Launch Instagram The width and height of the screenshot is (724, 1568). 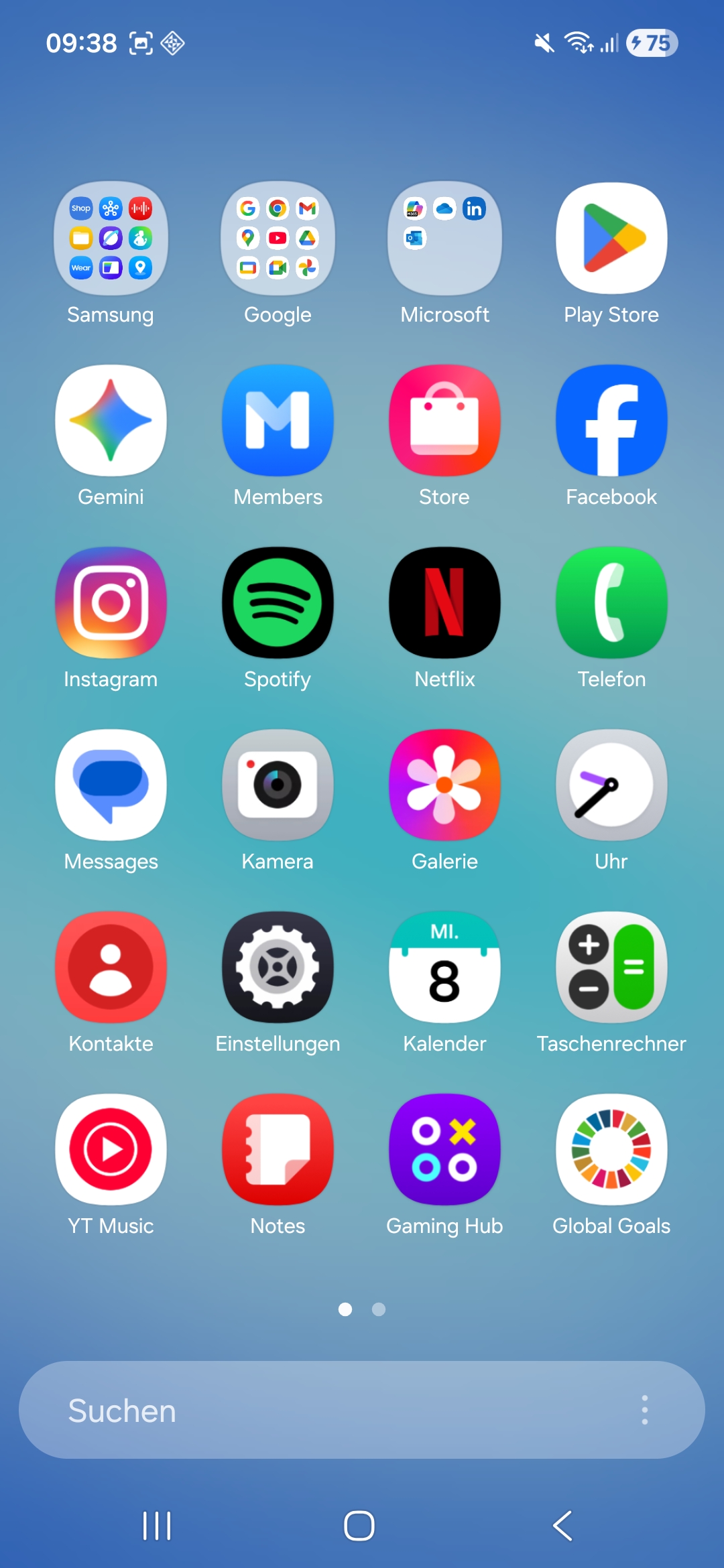point(111,602)
